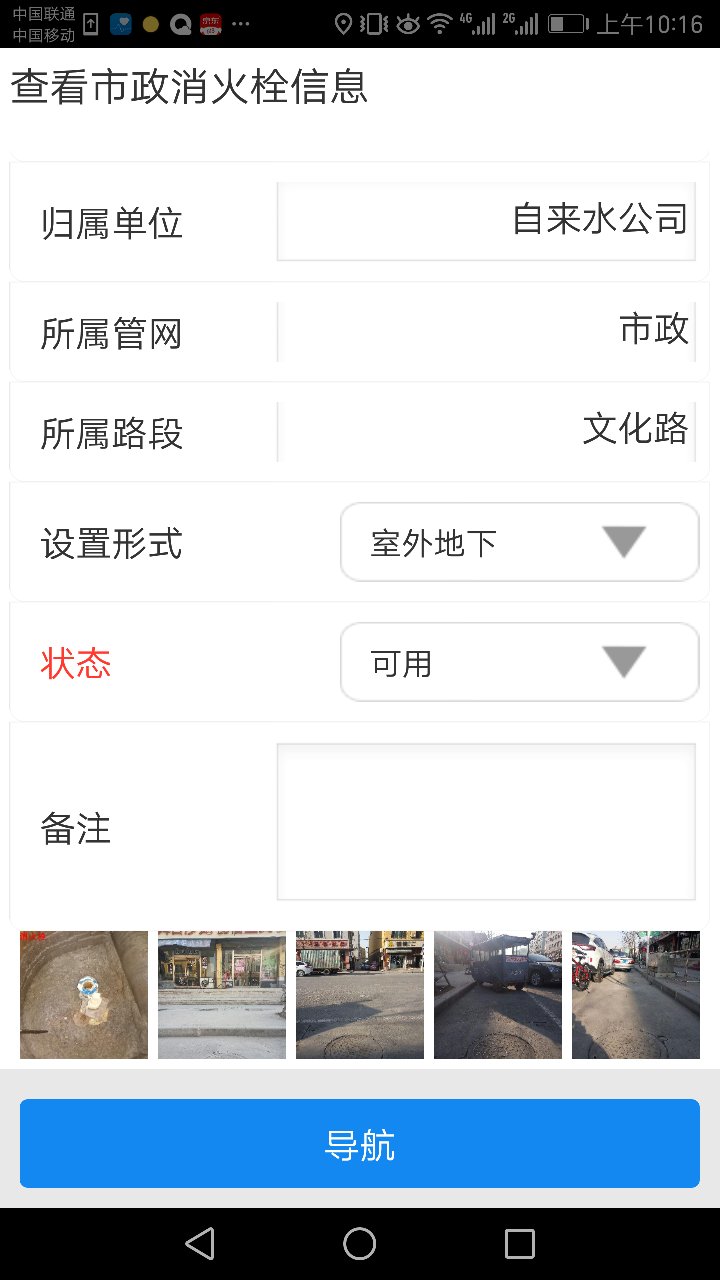Enlarge the fourth photo with the three-wheeler

click(x=498, y=995)
